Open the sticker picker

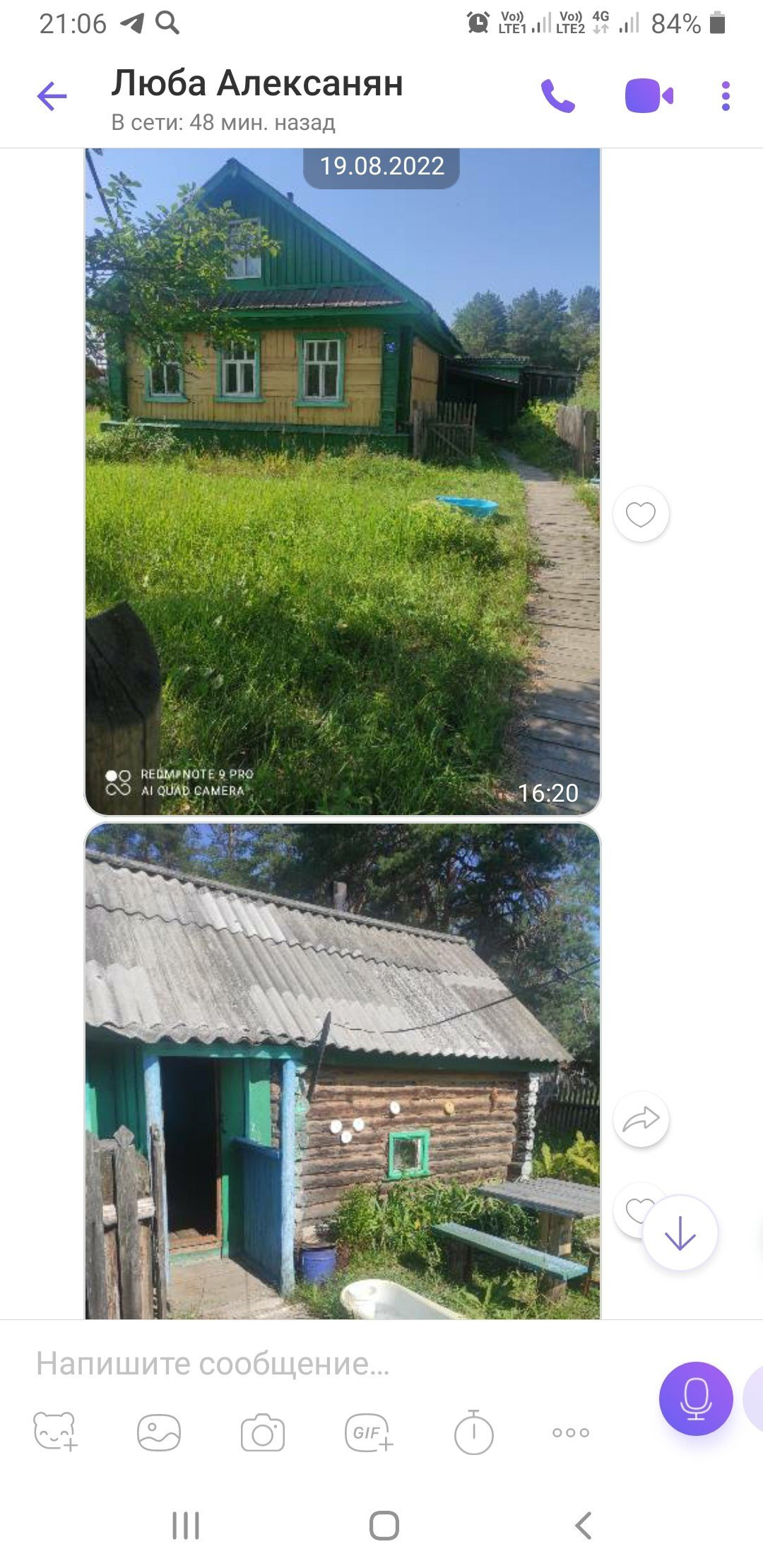point(55,1432)
